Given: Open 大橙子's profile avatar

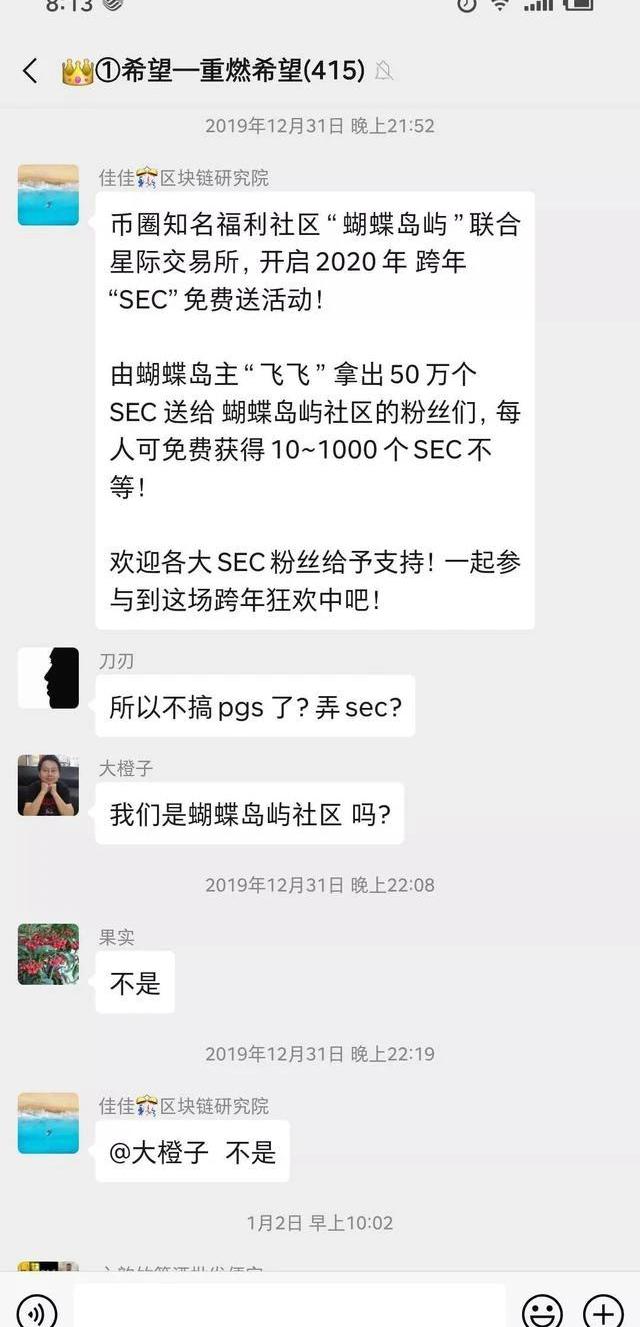Looking at the screenshot, I should pos(48,785).
